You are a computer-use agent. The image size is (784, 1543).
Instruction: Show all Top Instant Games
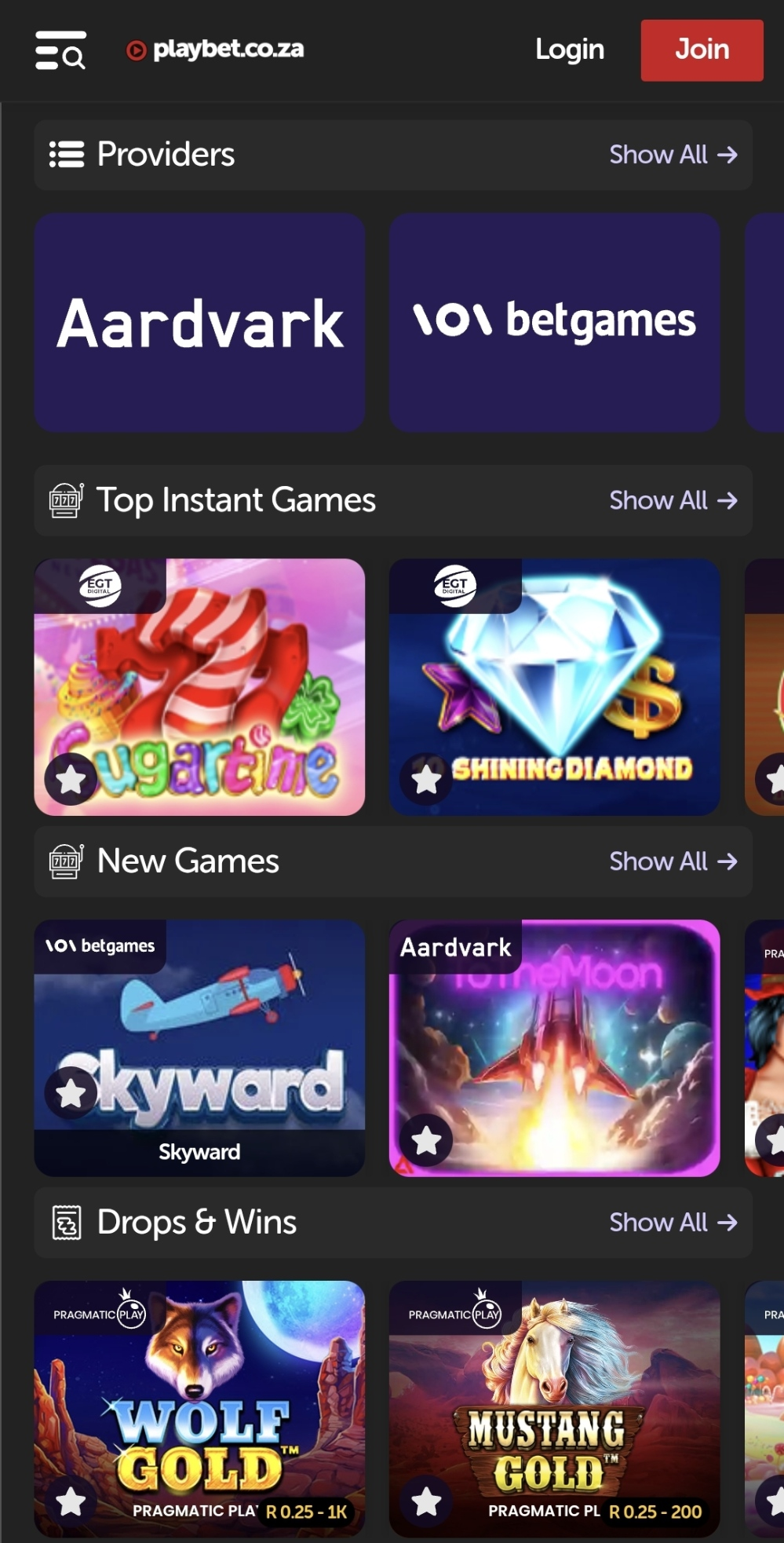pos(673,500)
